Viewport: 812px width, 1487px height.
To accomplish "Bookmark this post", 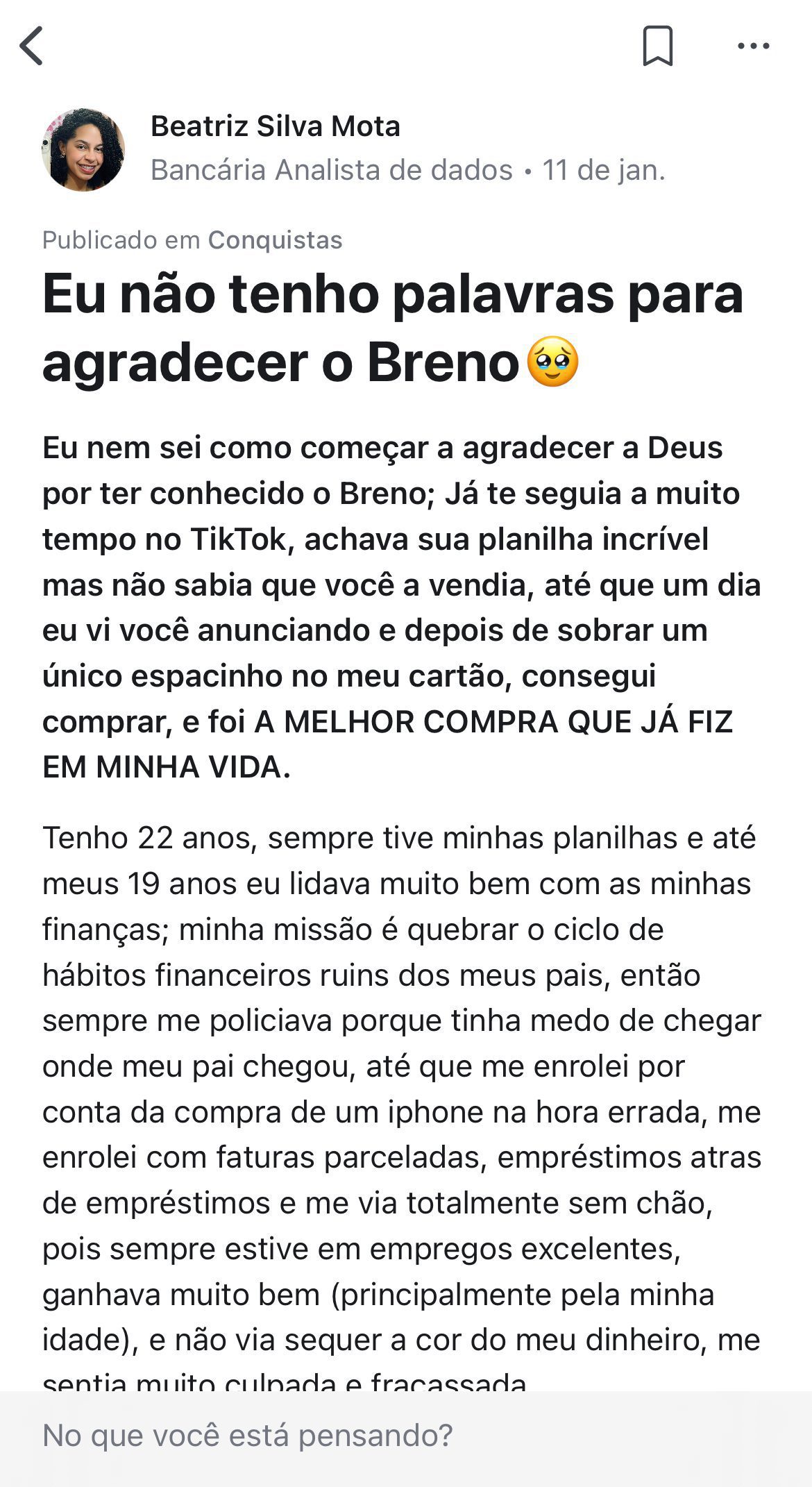I will coord(657,46).
